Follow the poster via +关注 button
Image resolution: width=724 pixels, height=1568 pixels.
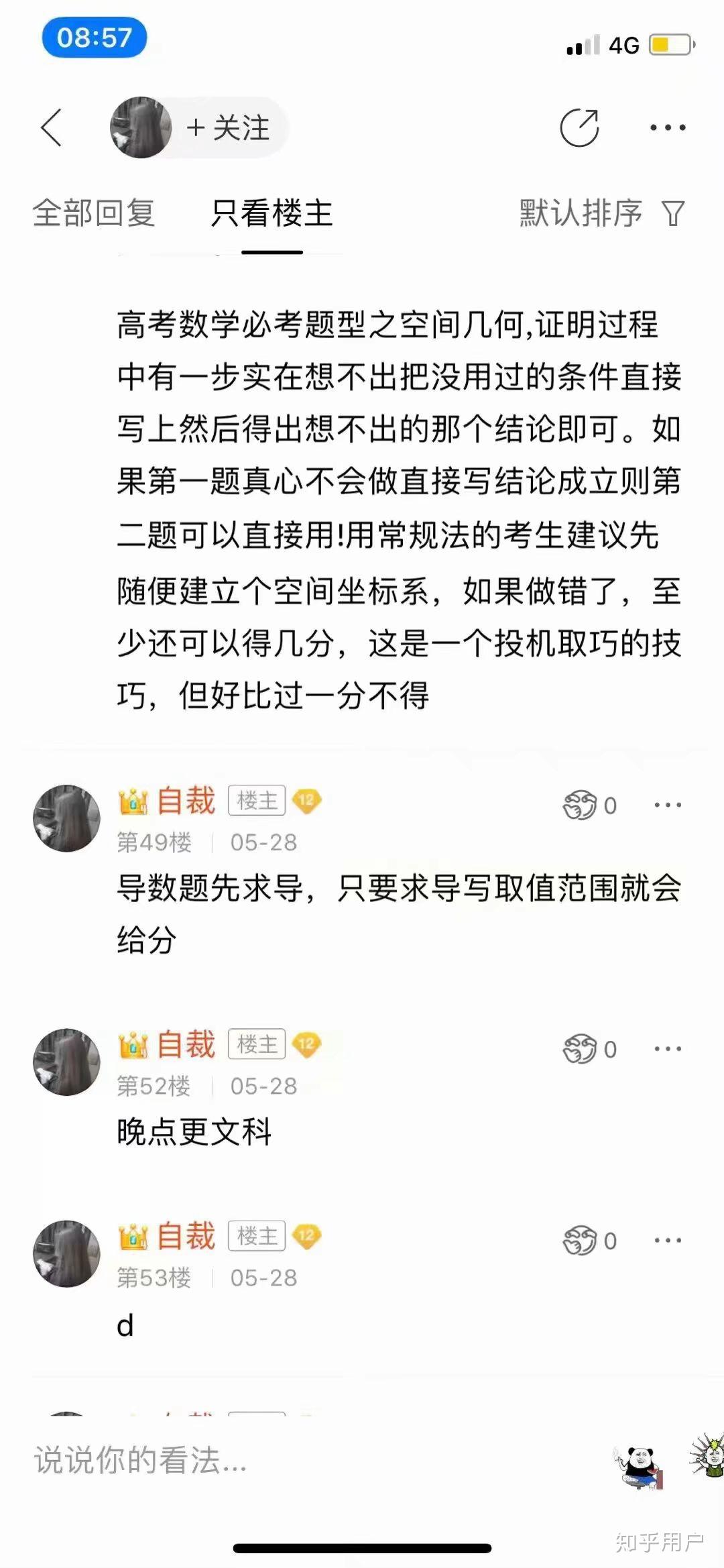(229, 127)
